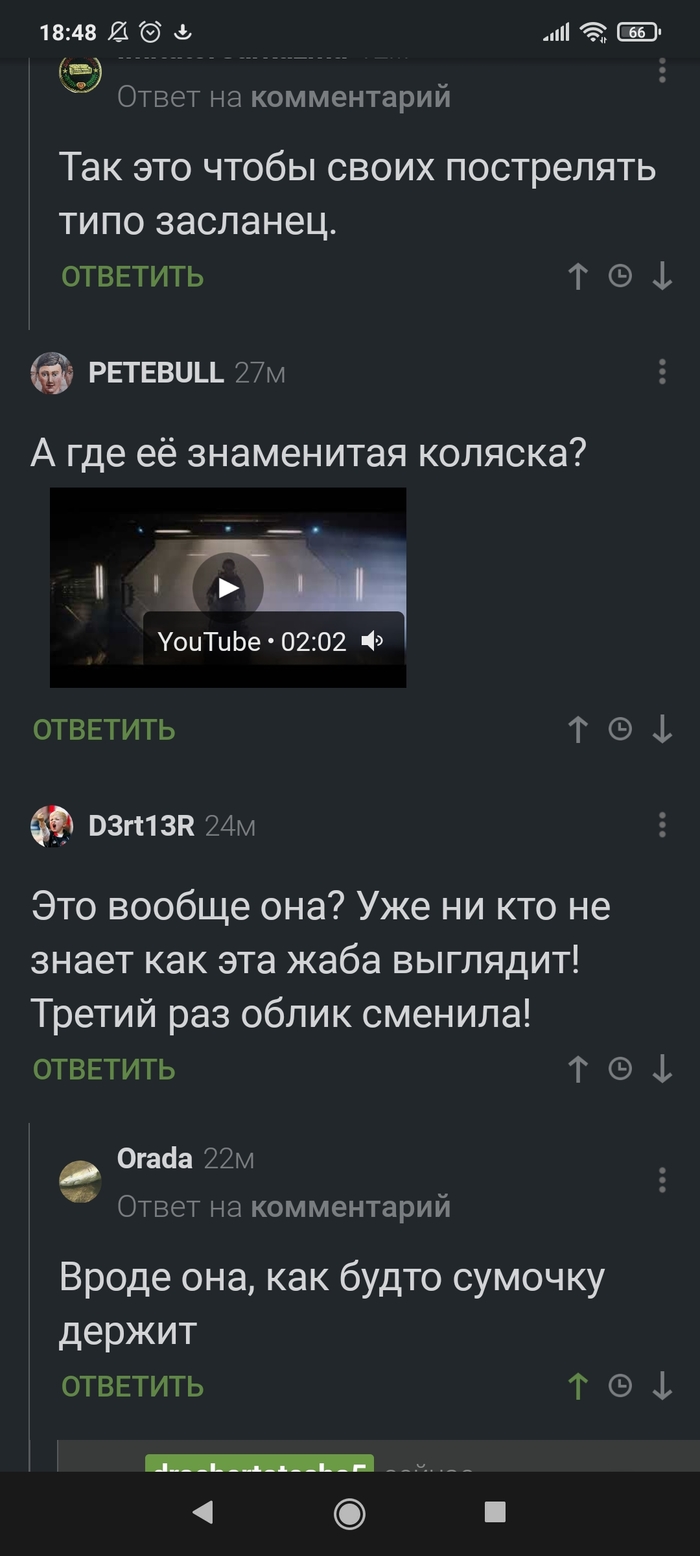
Task: Reply to D3rt13R's comment
Action: tap(104, 1069)
